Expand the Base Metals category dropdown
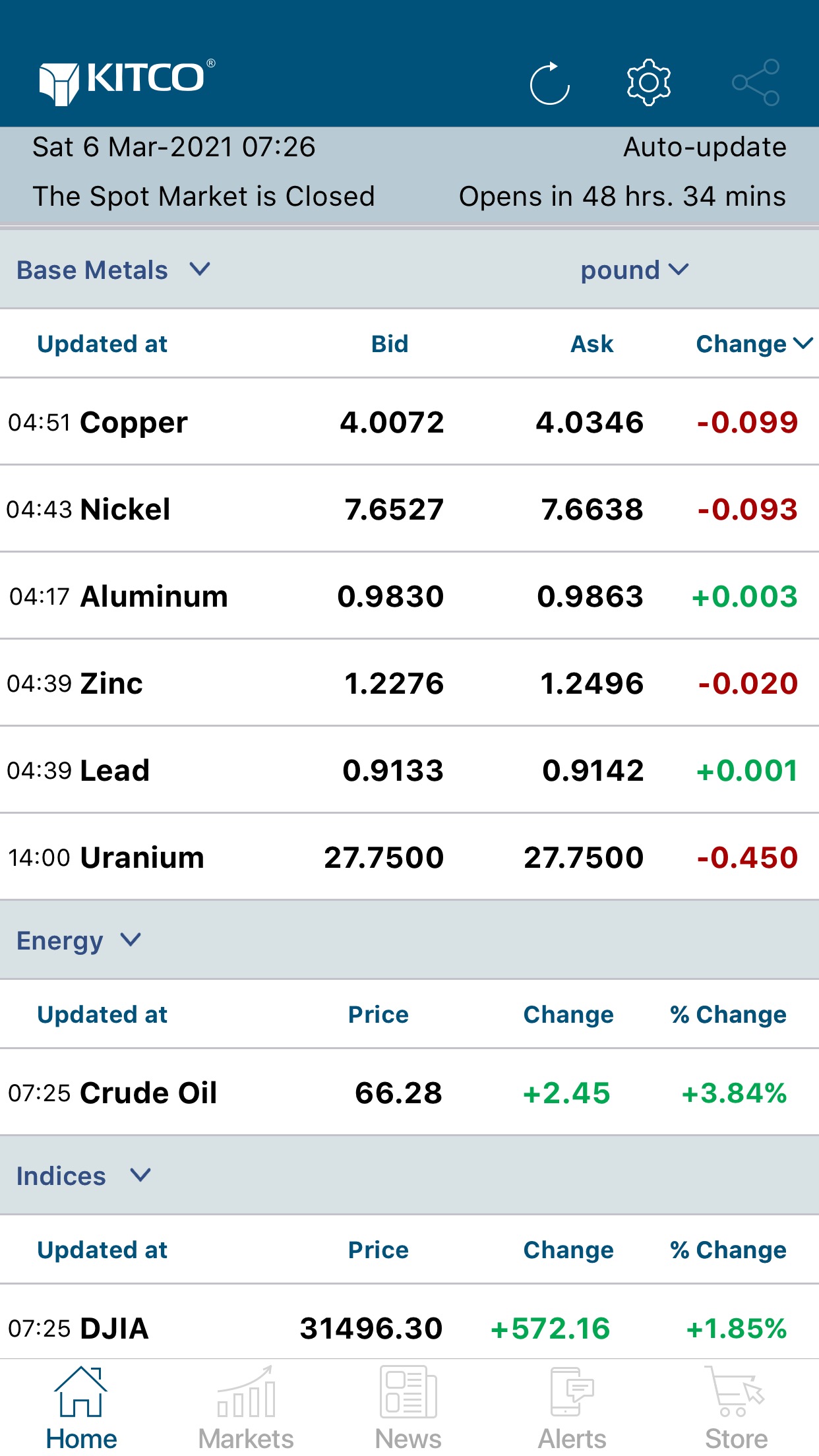The height and width of the screenshot is (1456, 819). tap(113, 270)
